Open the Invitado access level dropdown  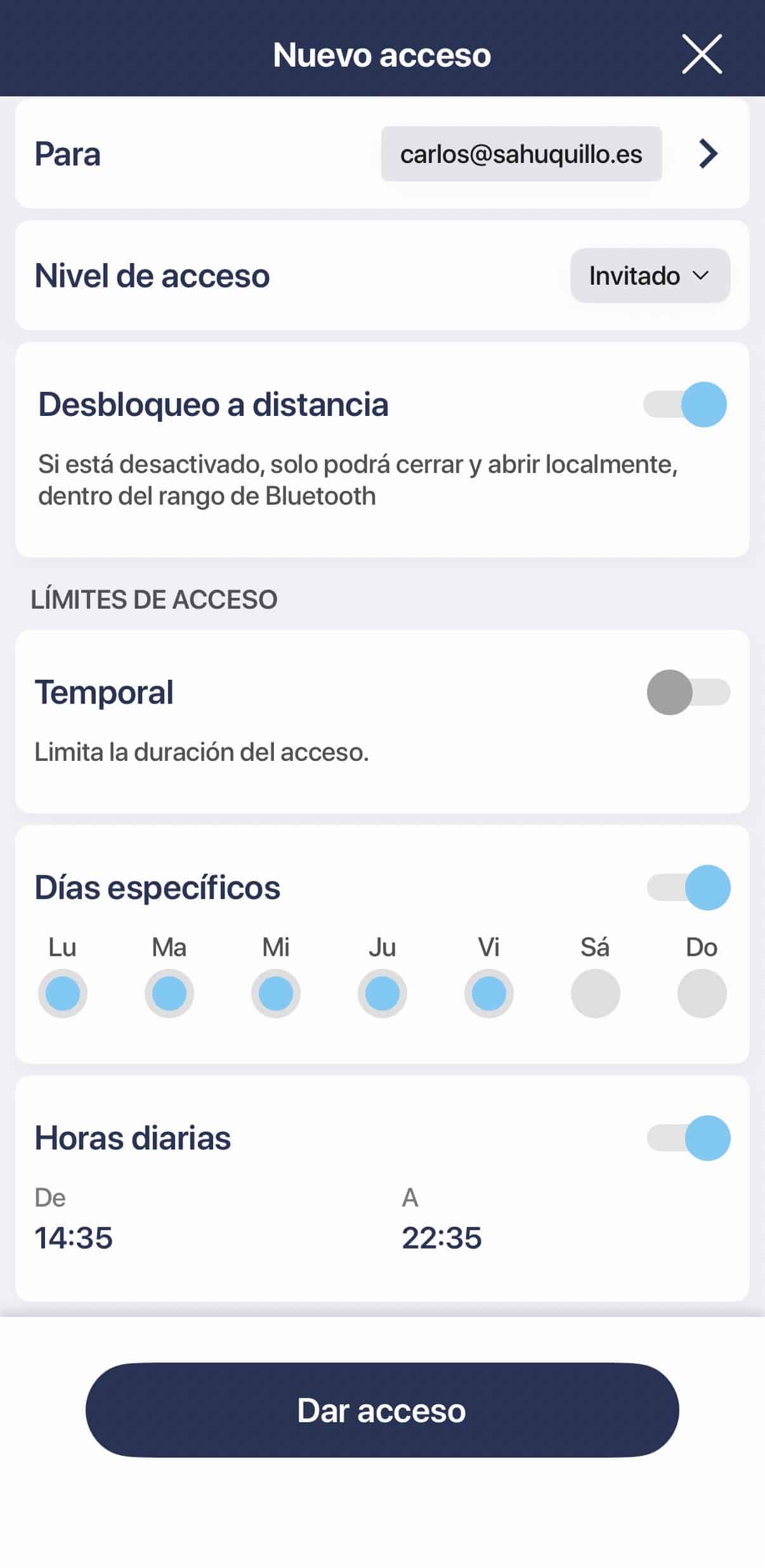[650, 276]
